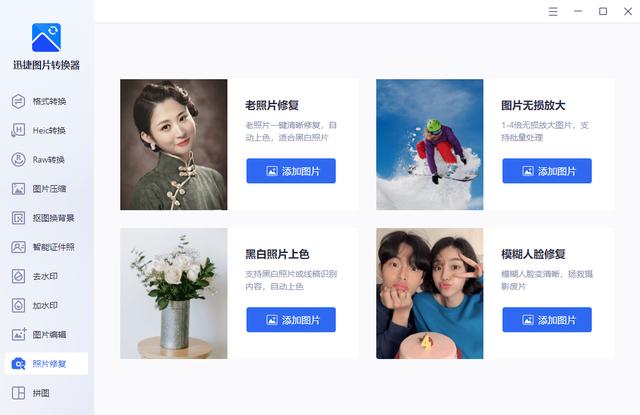Open Heic转换 in sidebar
The width and height of the screenshot is (640, 415).
[47, 130]
